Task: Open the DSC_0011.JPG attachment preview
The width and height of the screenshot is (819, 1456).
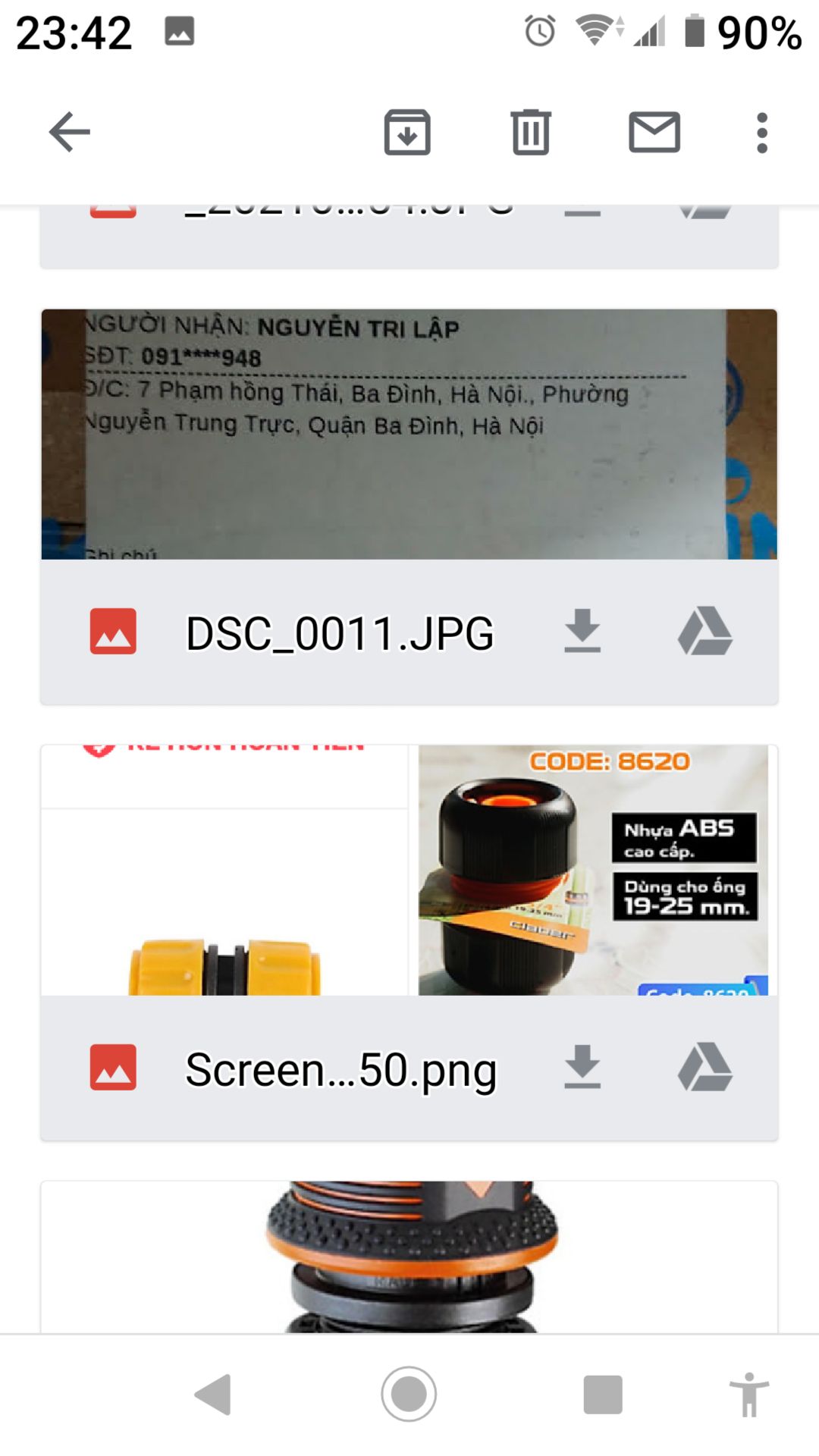Action: tap(409, 434)
